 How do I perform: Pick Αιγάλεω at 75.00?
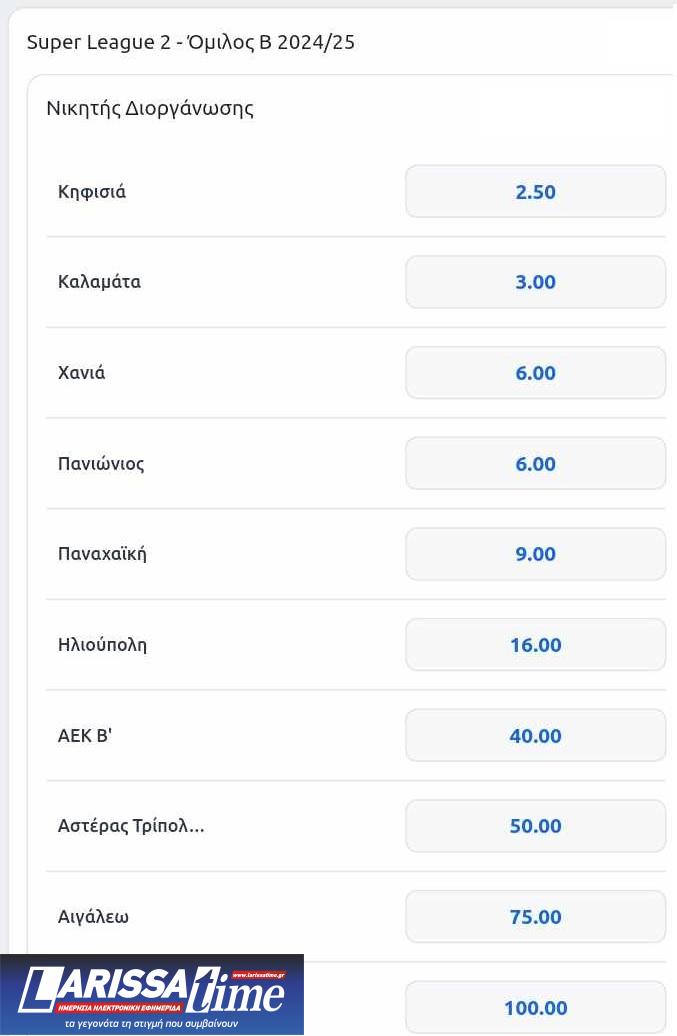pos(535,917)
